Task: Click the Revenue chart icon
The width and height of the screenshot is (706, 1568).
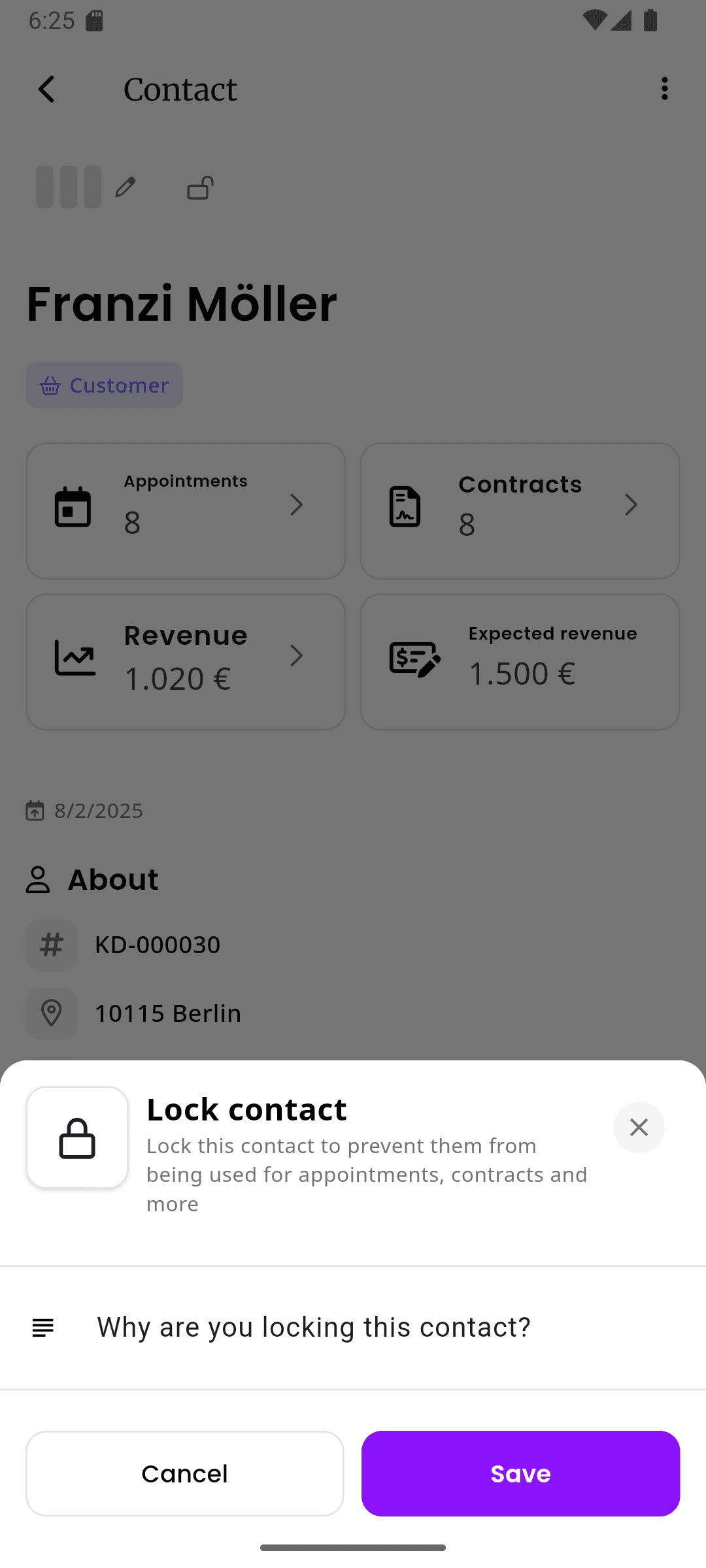Action: [74, 658]
